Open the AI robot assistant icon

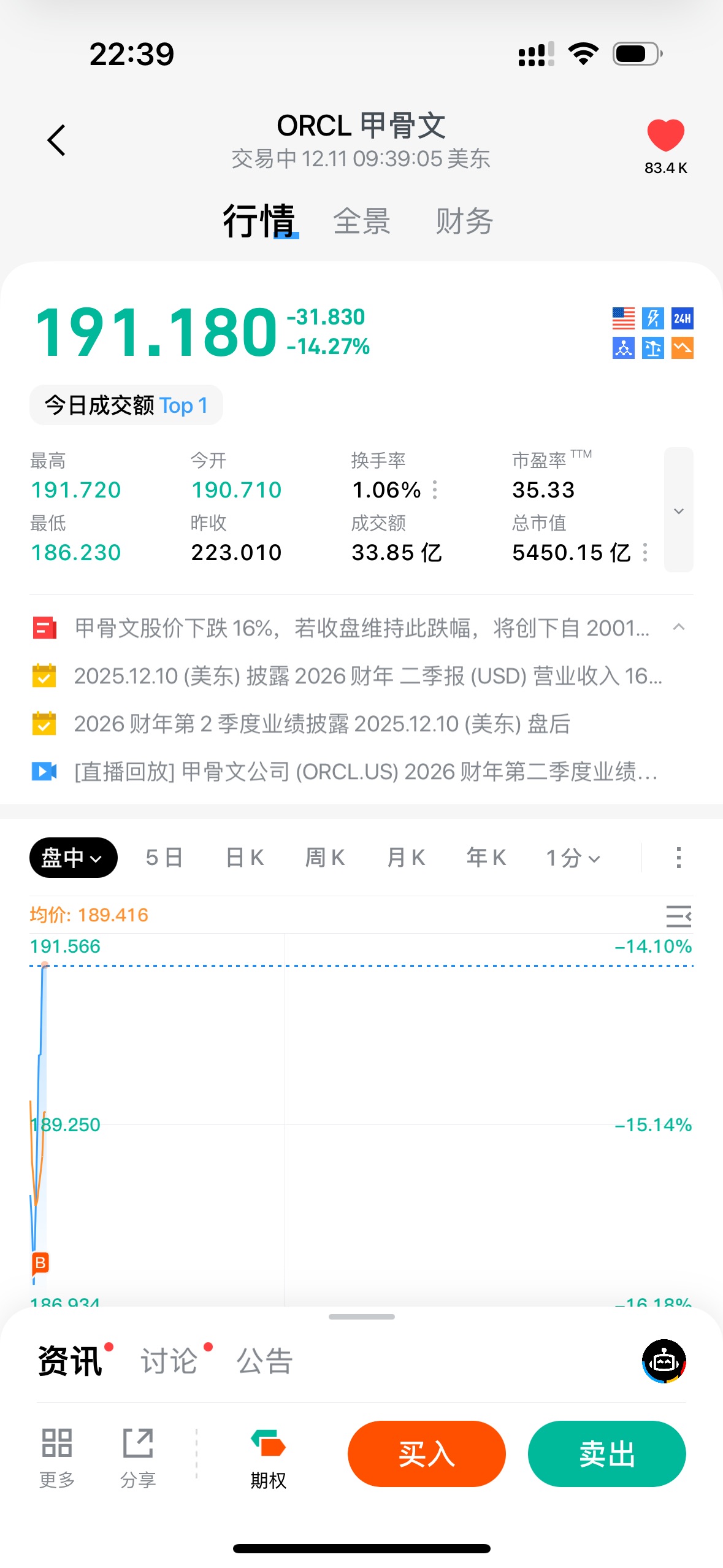[664, 1361]
